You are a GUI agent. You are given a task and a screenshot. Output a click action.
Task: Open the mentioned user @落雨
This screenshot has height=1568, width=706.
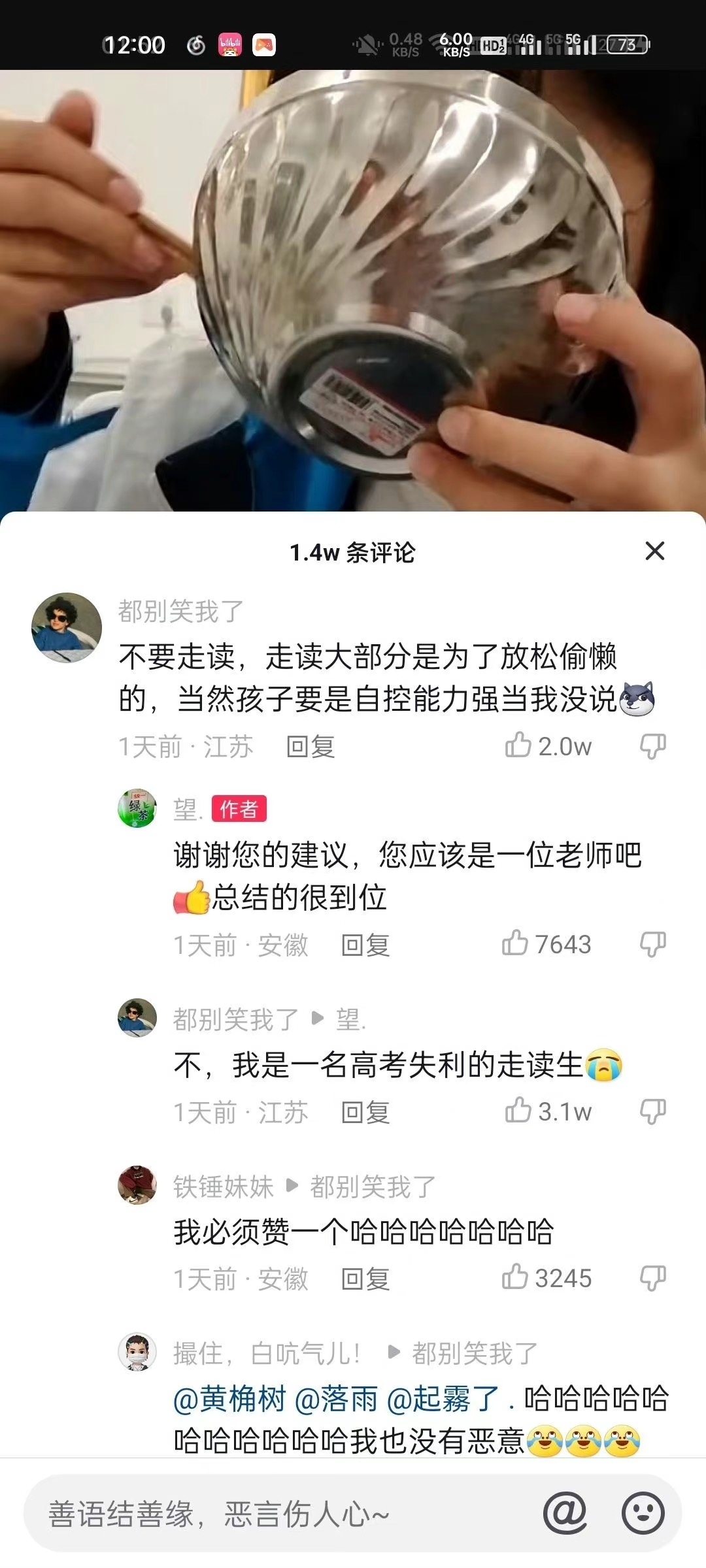[x=337, y=1399]
